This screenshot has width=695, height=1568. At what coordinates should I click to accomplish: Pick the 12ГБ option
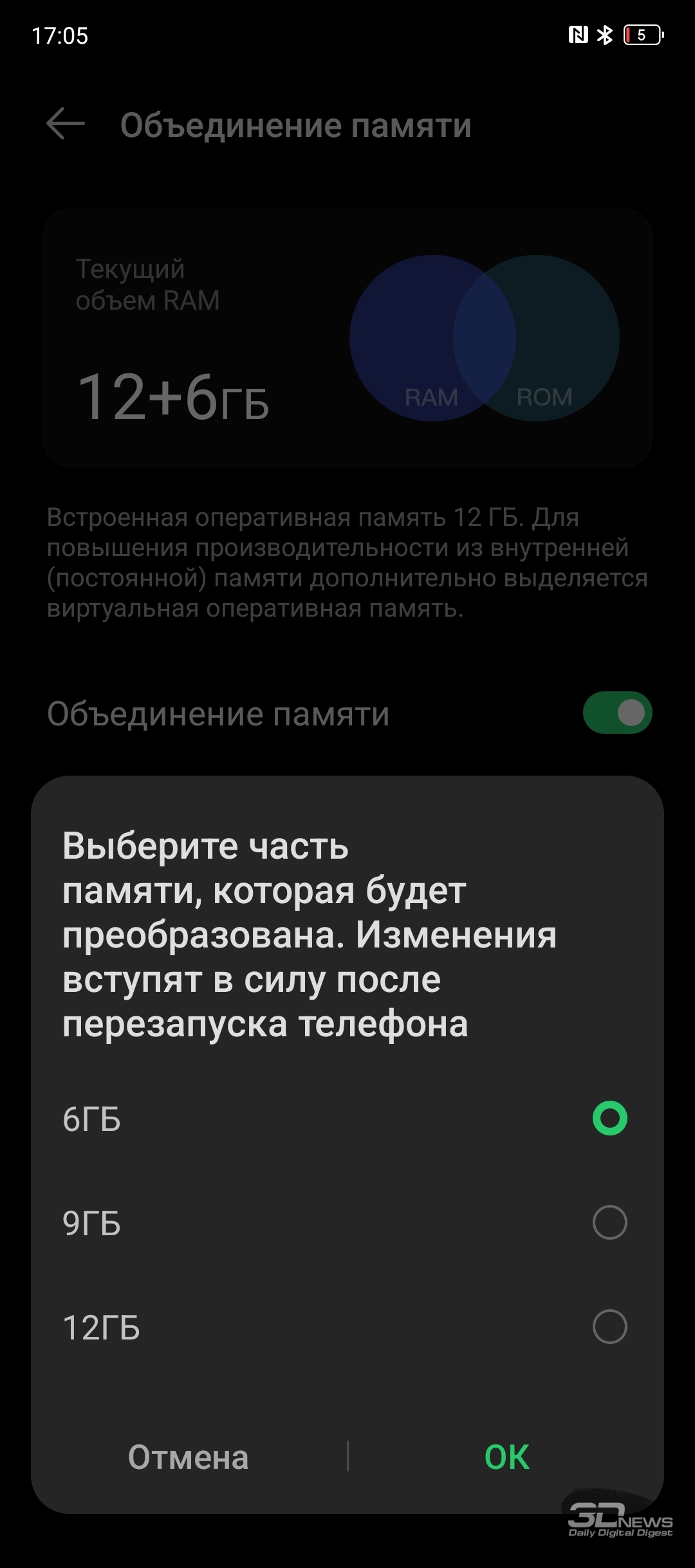pyautogui.click(x=347, y=1327)
